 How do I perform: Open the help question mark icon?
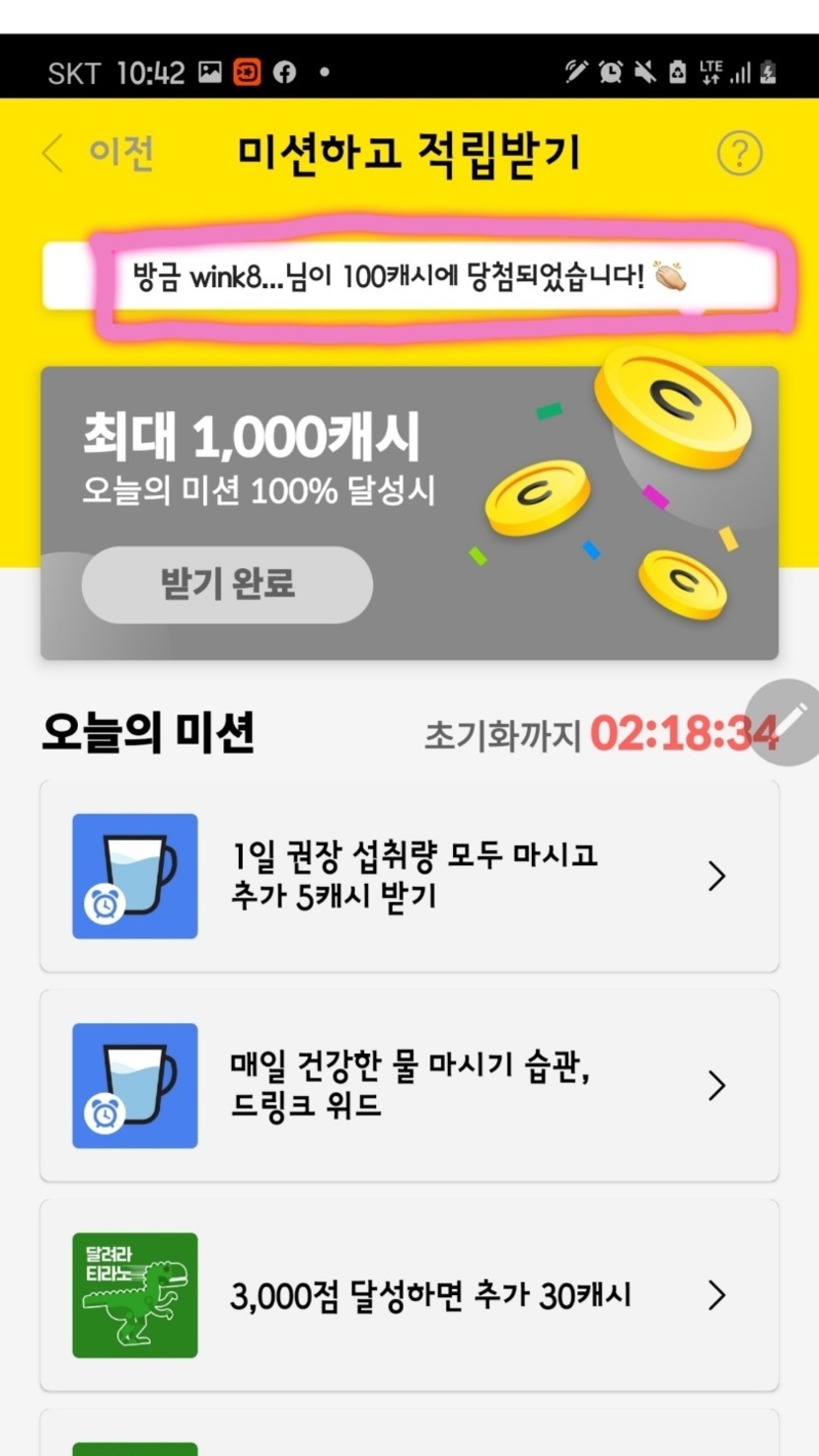[739, 154]
